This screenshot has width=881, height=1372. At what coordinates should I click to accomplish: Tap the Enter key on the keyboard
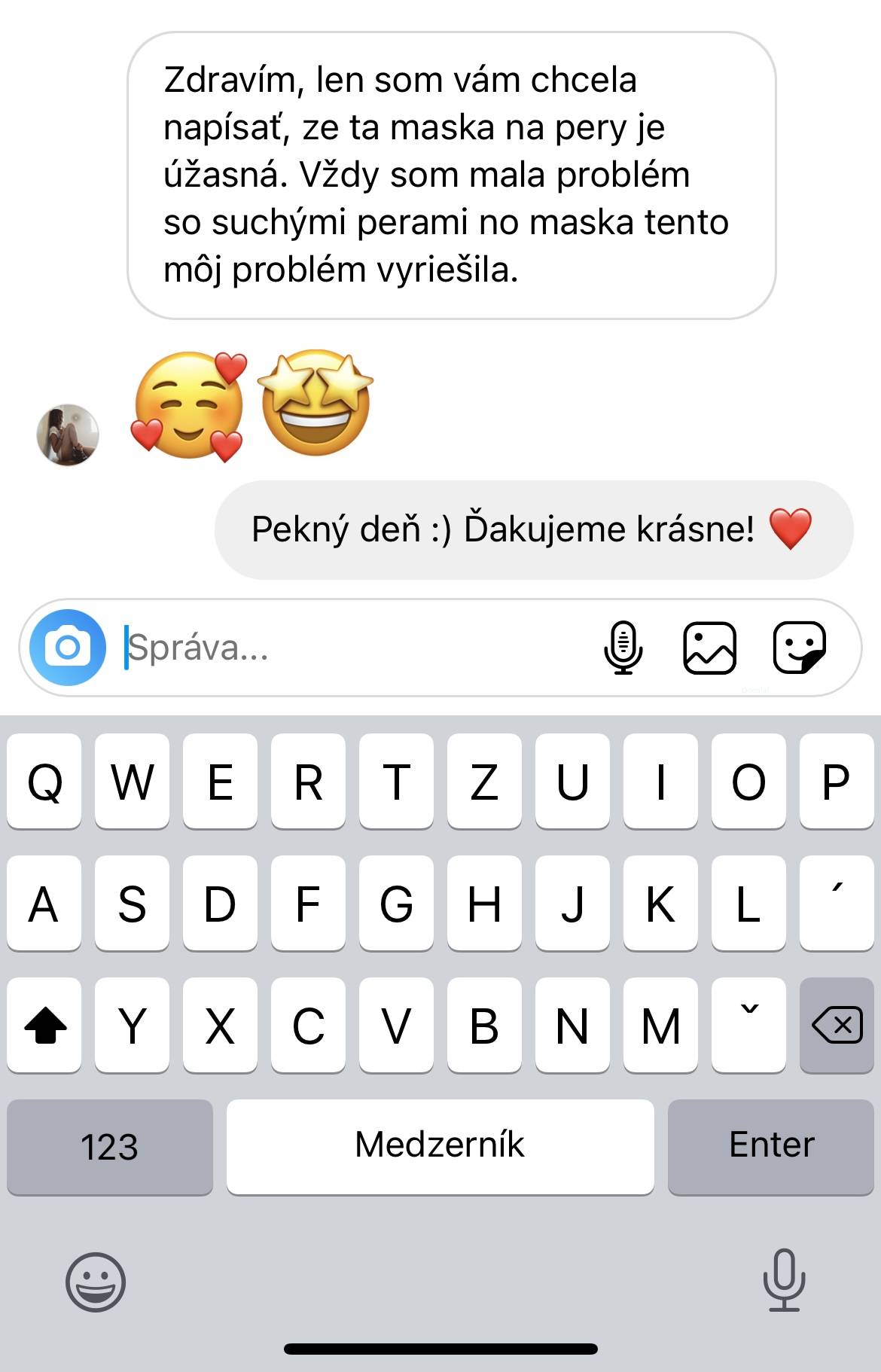click(770, 1146)
